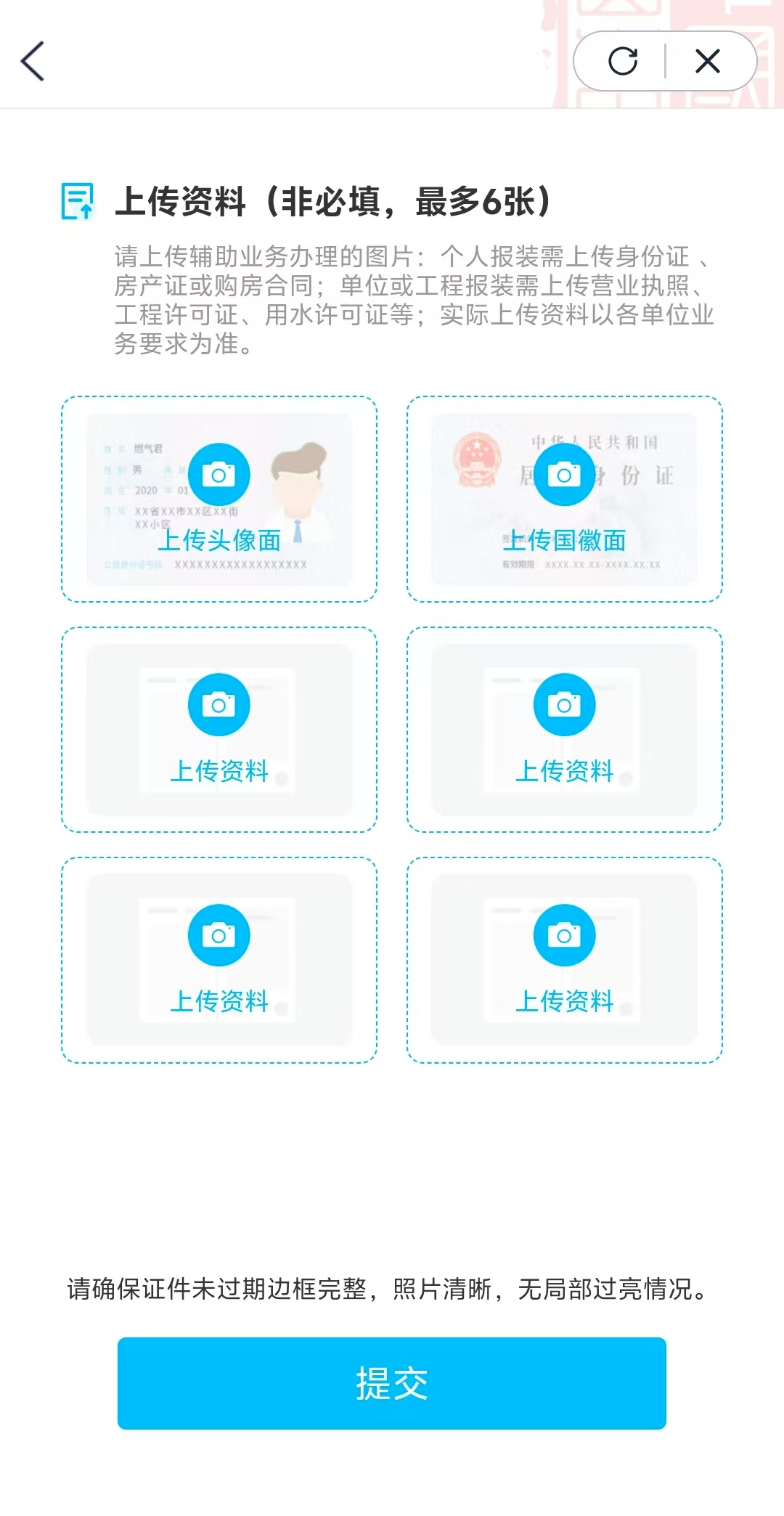
Task: Upload the ID national emblem side (上传国徽面)
Action: click(x=565, y=500)
